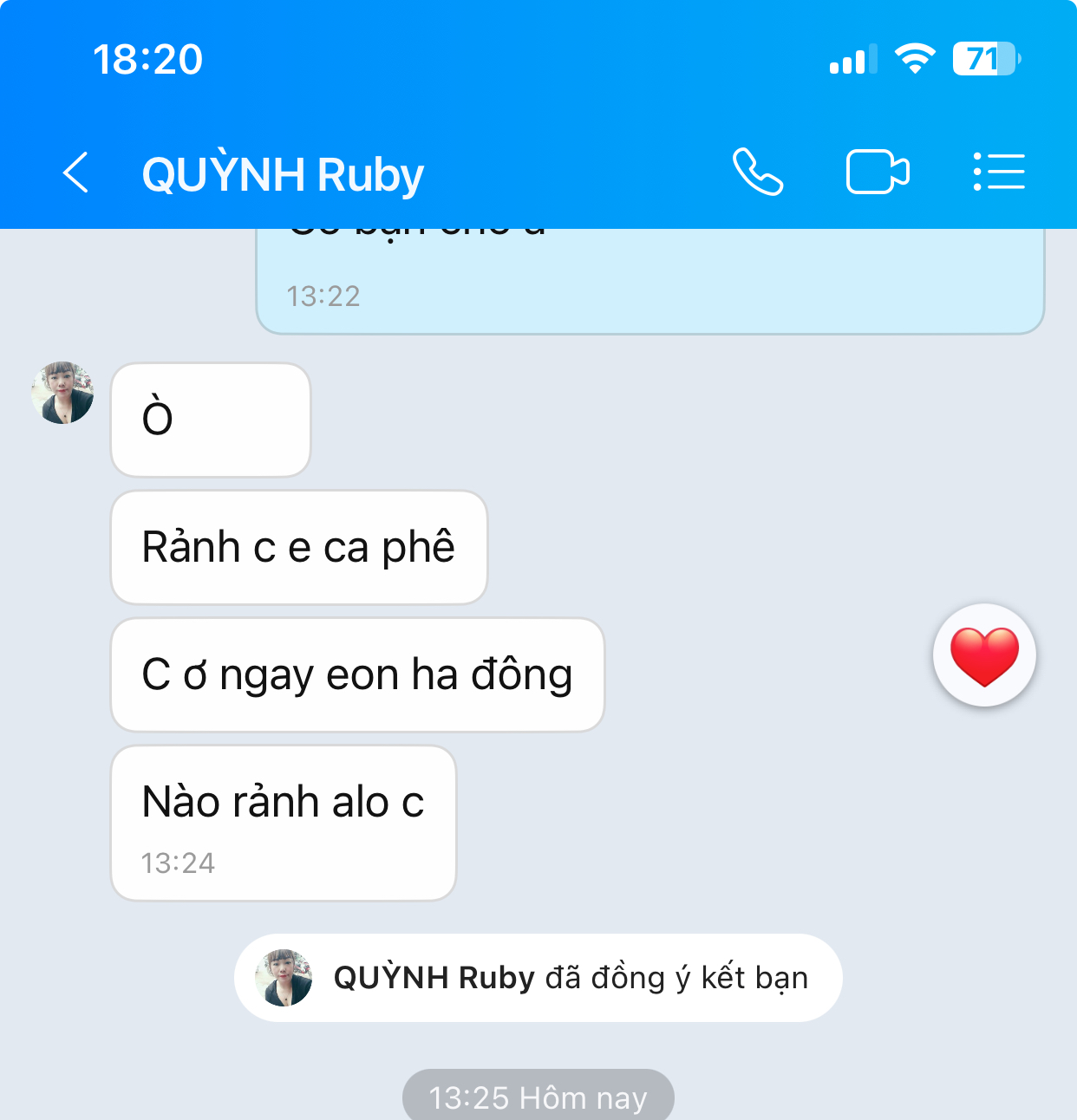Viewport: 1077px width, 1120px height.
Task: Open the chat options menu
Action: click(x=999, y=172)
